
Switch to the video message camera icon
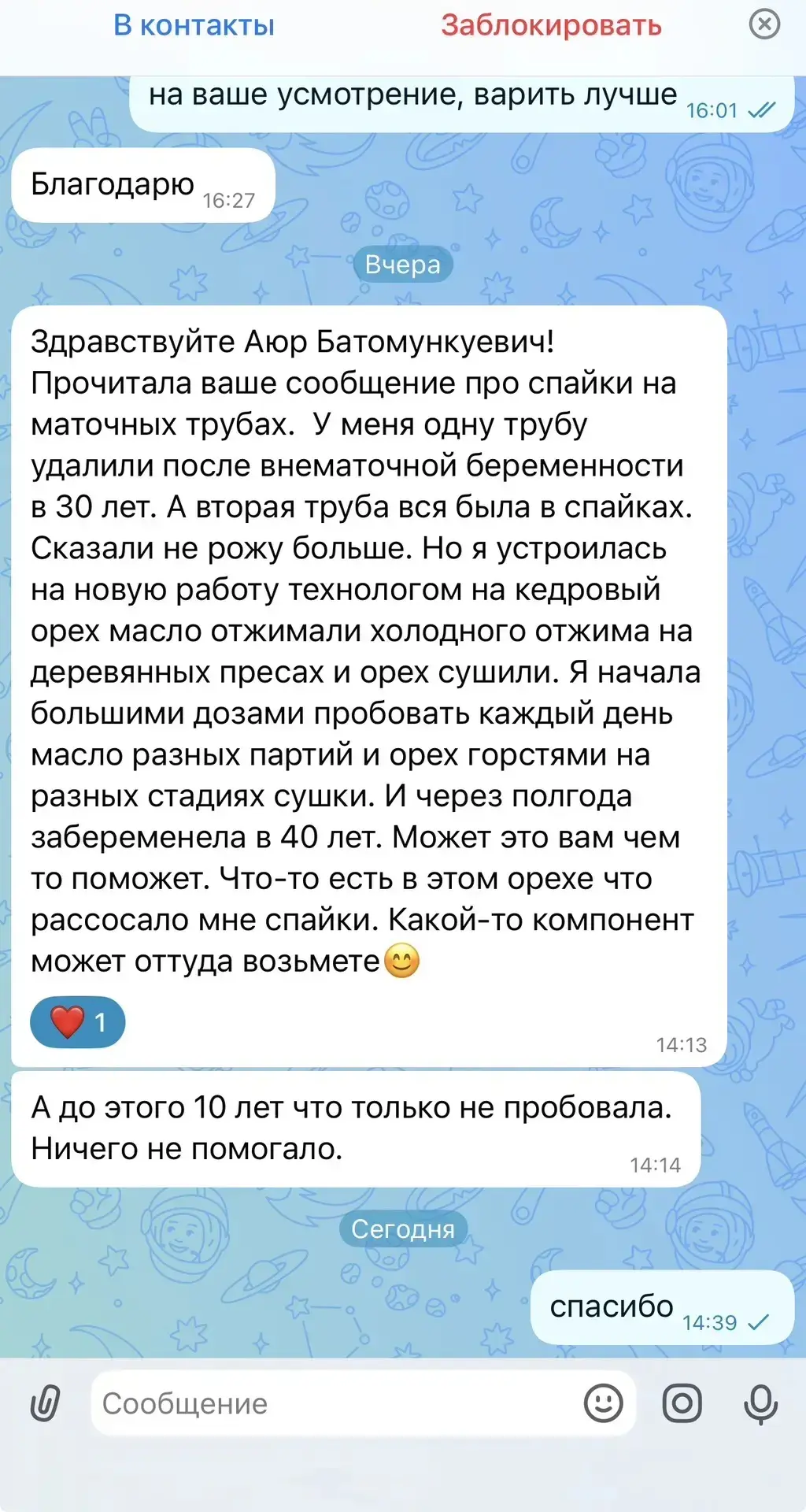click(x=682, y=1403)
